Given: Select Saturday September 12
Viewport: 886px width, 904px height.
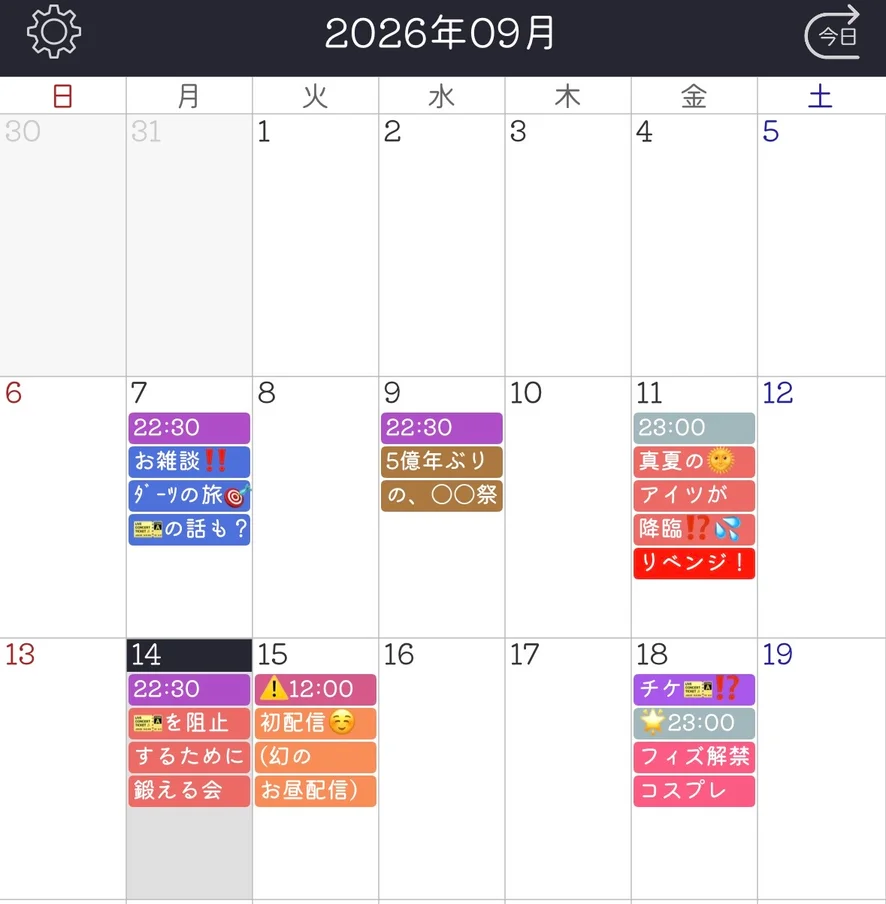Looking at the screenshot, I should 821,507.
